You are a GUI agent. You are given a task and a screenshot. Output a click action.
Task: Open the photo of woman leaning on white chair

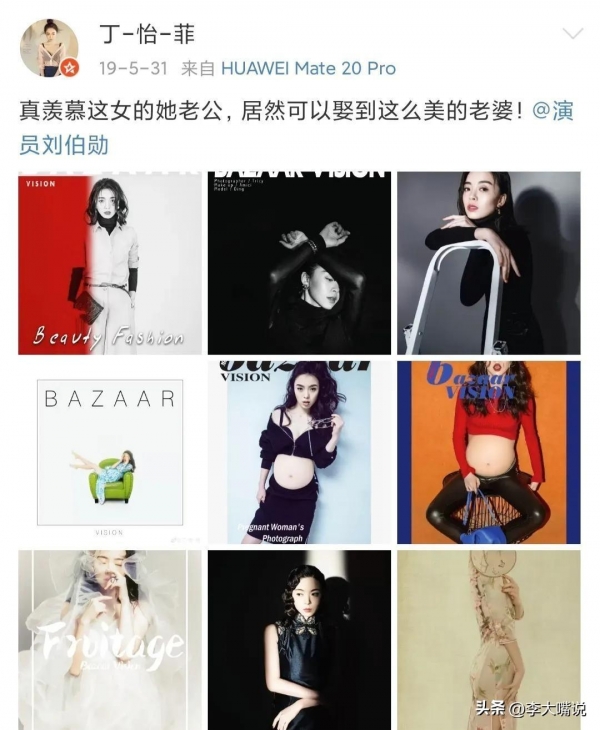pos(488,262)
